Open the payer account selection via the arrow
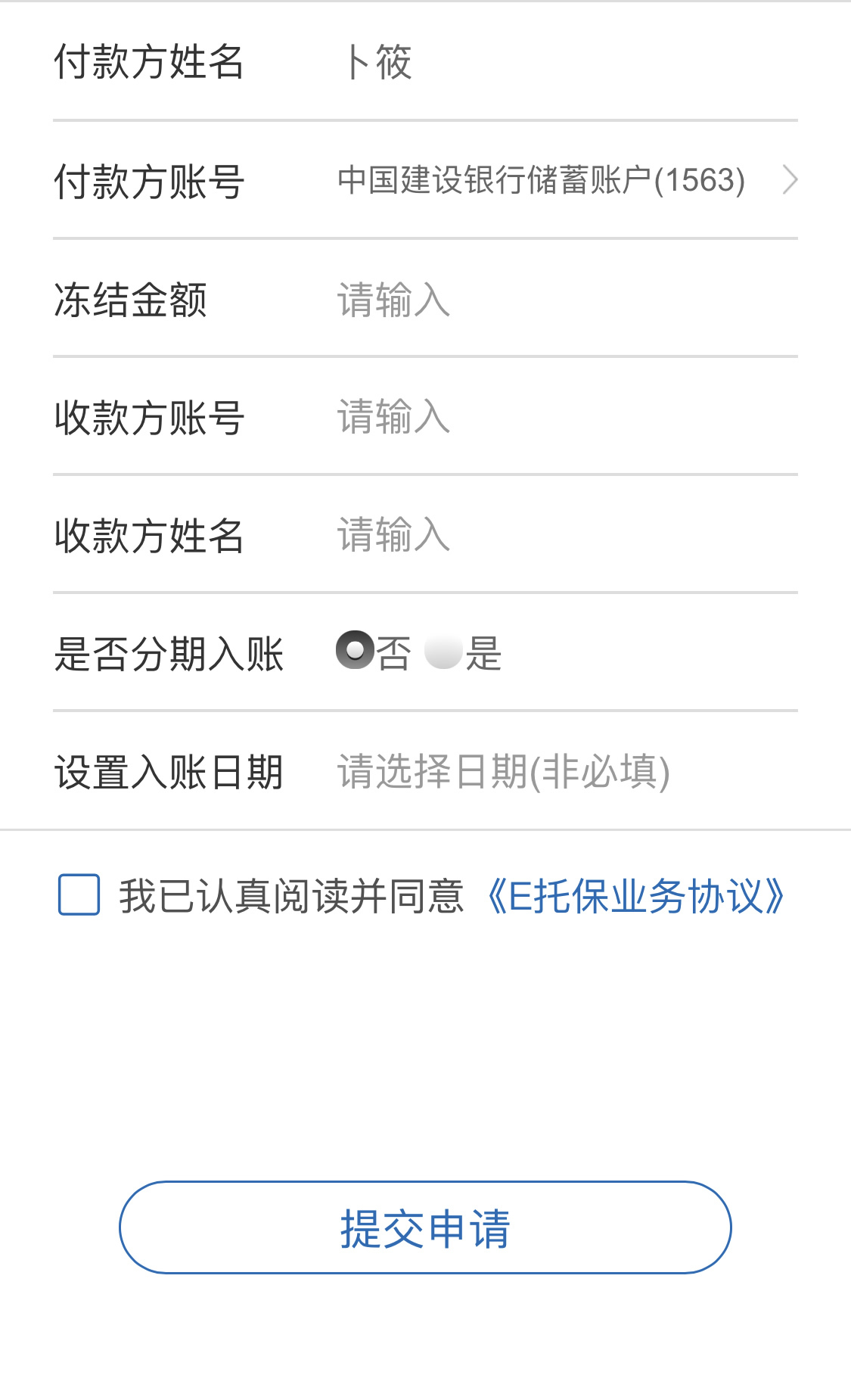Image resolution: width=851 pixels, height=1400 pixels. (790, 180)
